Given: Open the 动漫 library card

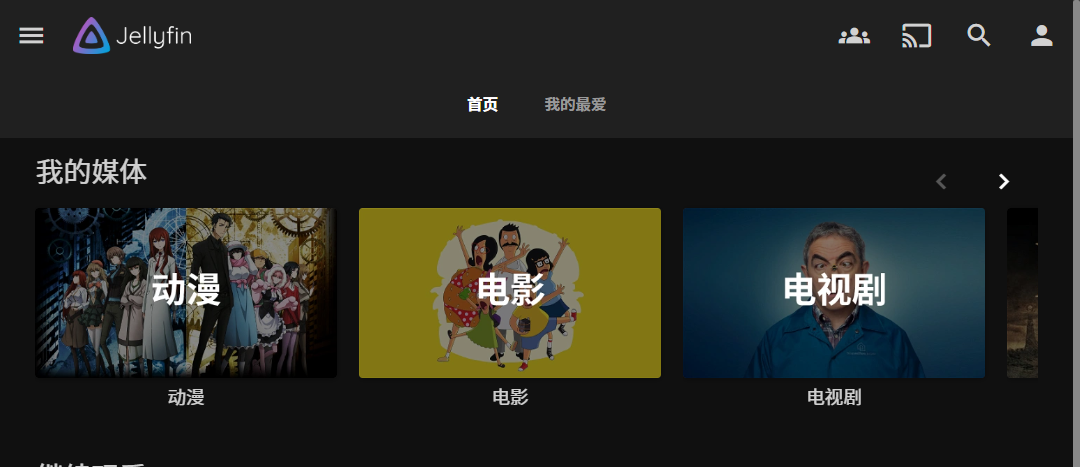Looking at the screenshot, I should tap(186, 293).
